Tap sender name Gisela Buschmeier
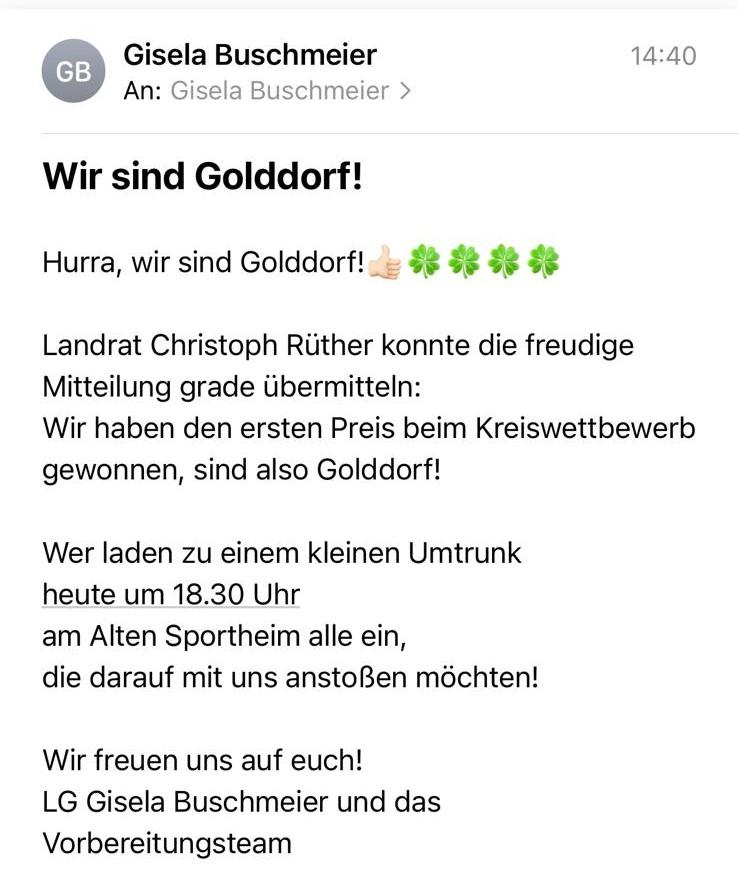The image size is (739, 877). (250, 54)
